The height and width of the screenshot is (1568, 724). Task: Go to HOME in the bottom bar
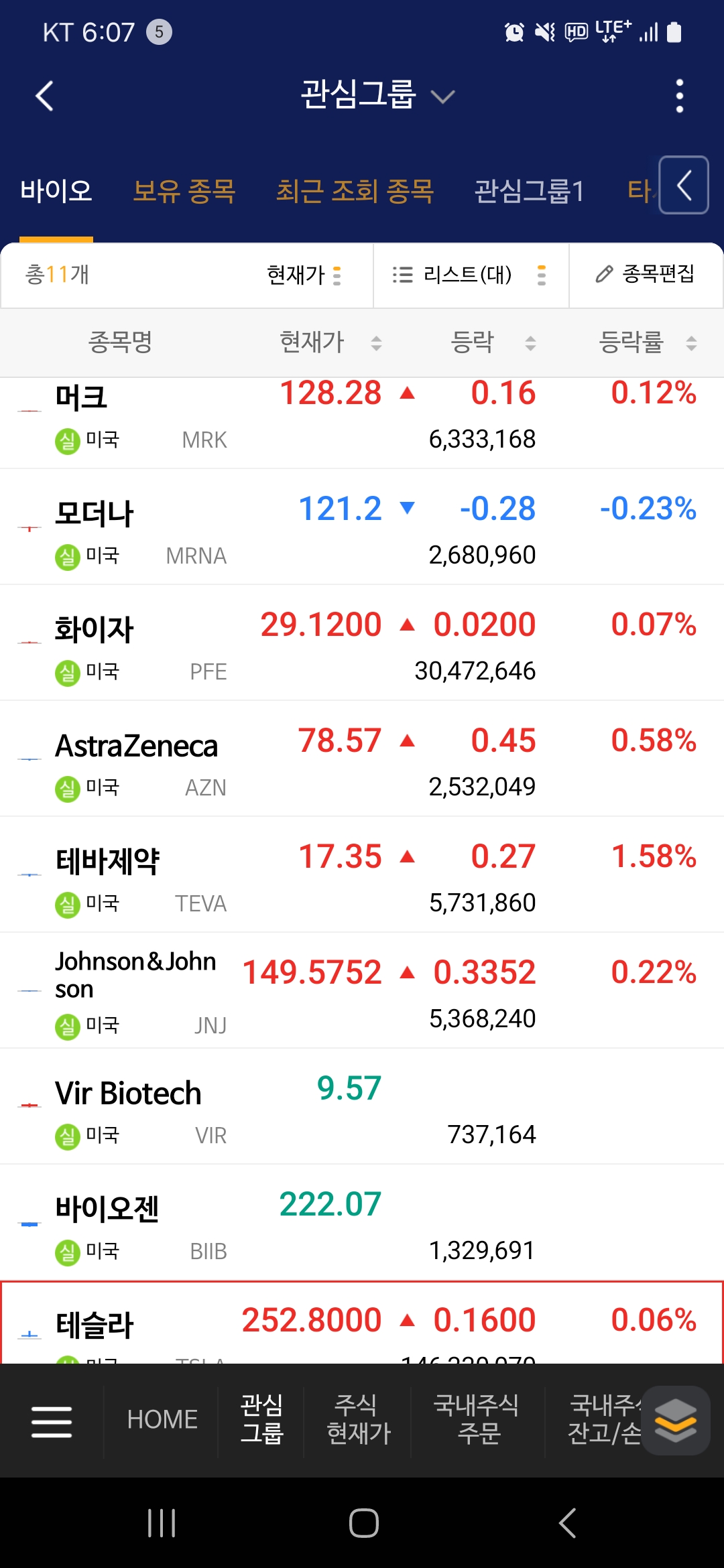coord(162,1420)
